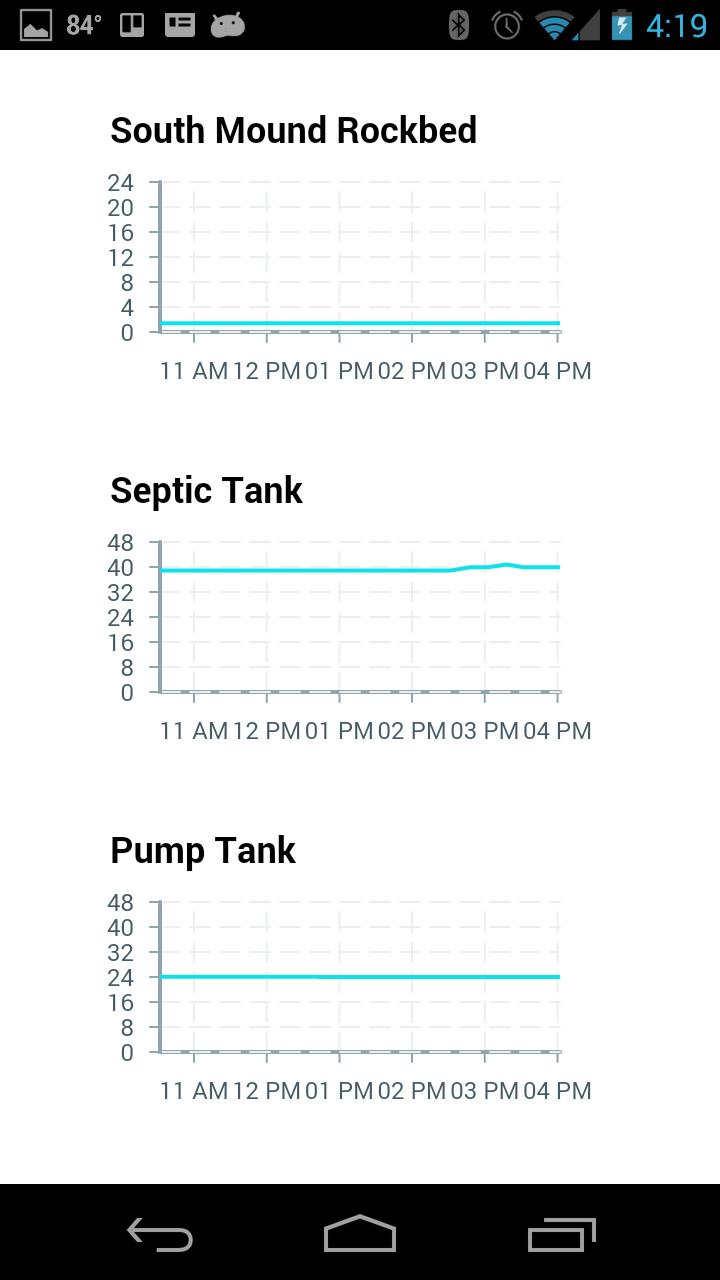Go back using the navigation bar arrow
The image size is (720, 1280).
(160, 1234)
